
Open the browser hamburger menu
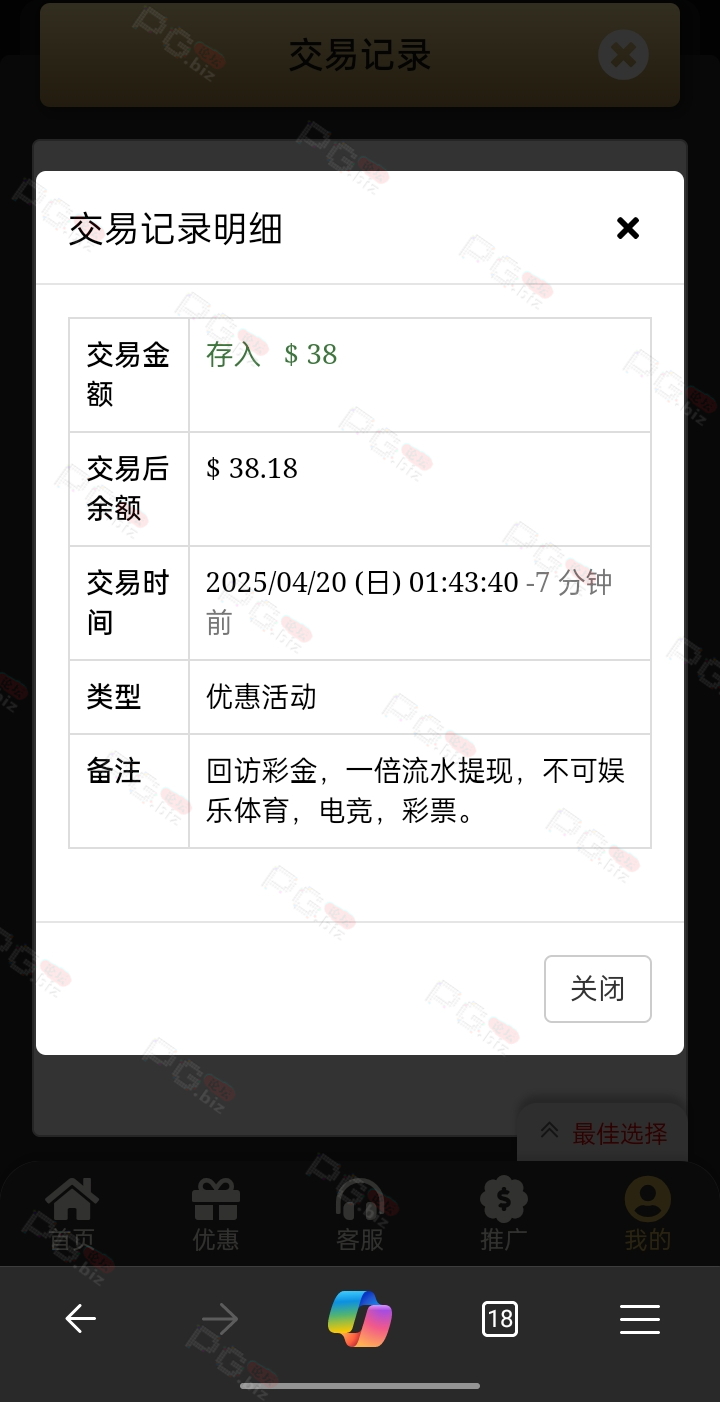point(640,1319)
